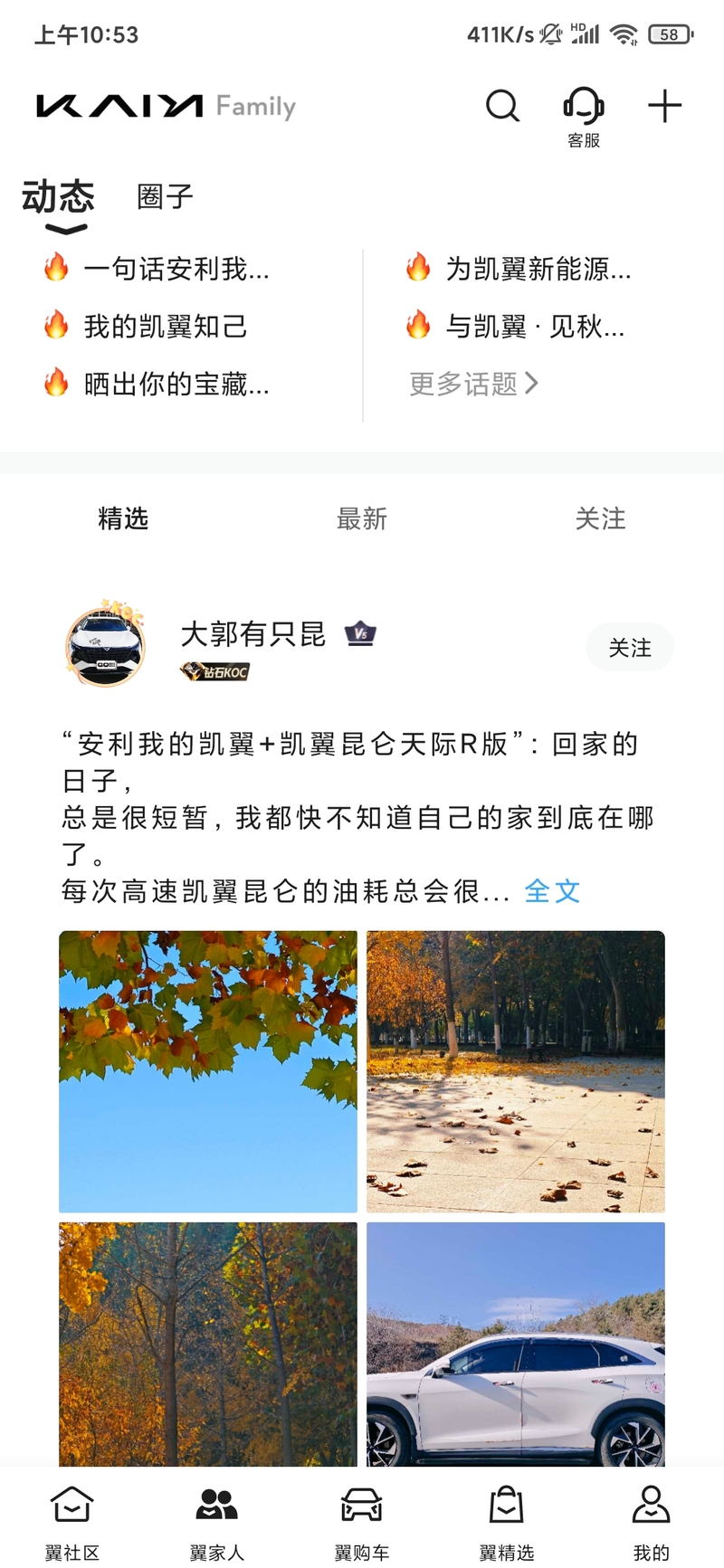Open hot topic 一句话安利我...
The image size is (724, 1568).
tap(176, 269)
